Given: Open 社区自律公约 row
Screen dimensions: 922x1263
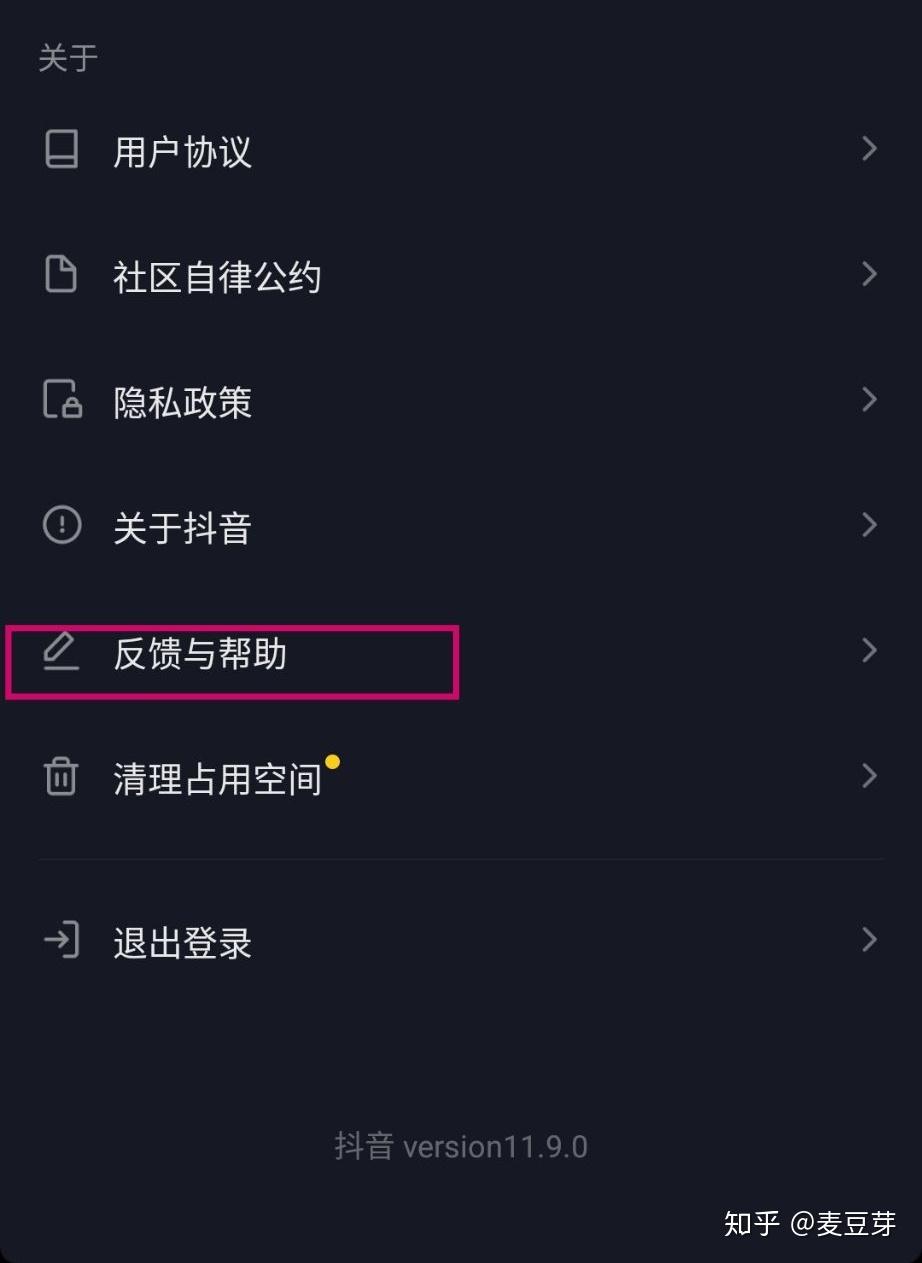Looking at the screenshot, I should click(x=217, y=277).
